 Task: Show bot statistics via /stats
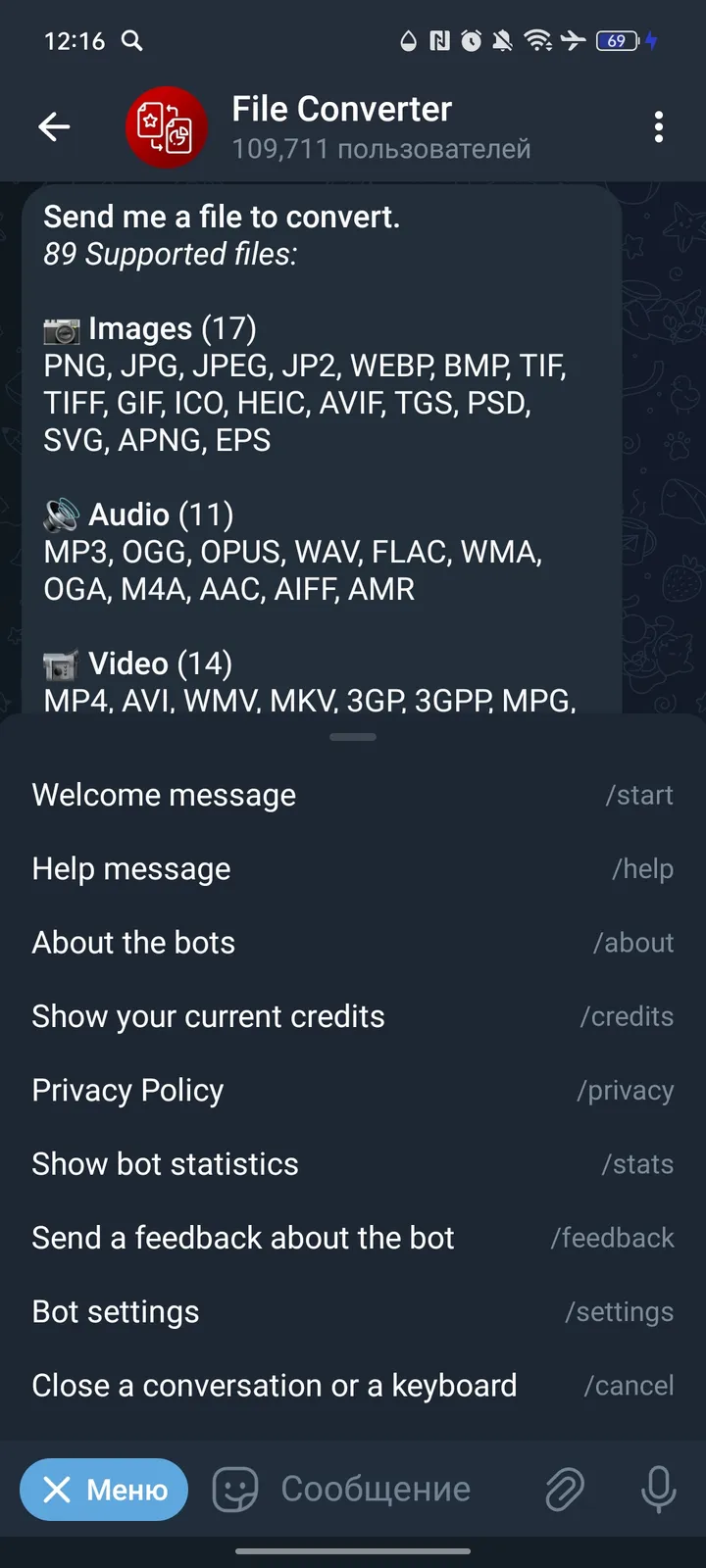click(x=165, y=1163)
